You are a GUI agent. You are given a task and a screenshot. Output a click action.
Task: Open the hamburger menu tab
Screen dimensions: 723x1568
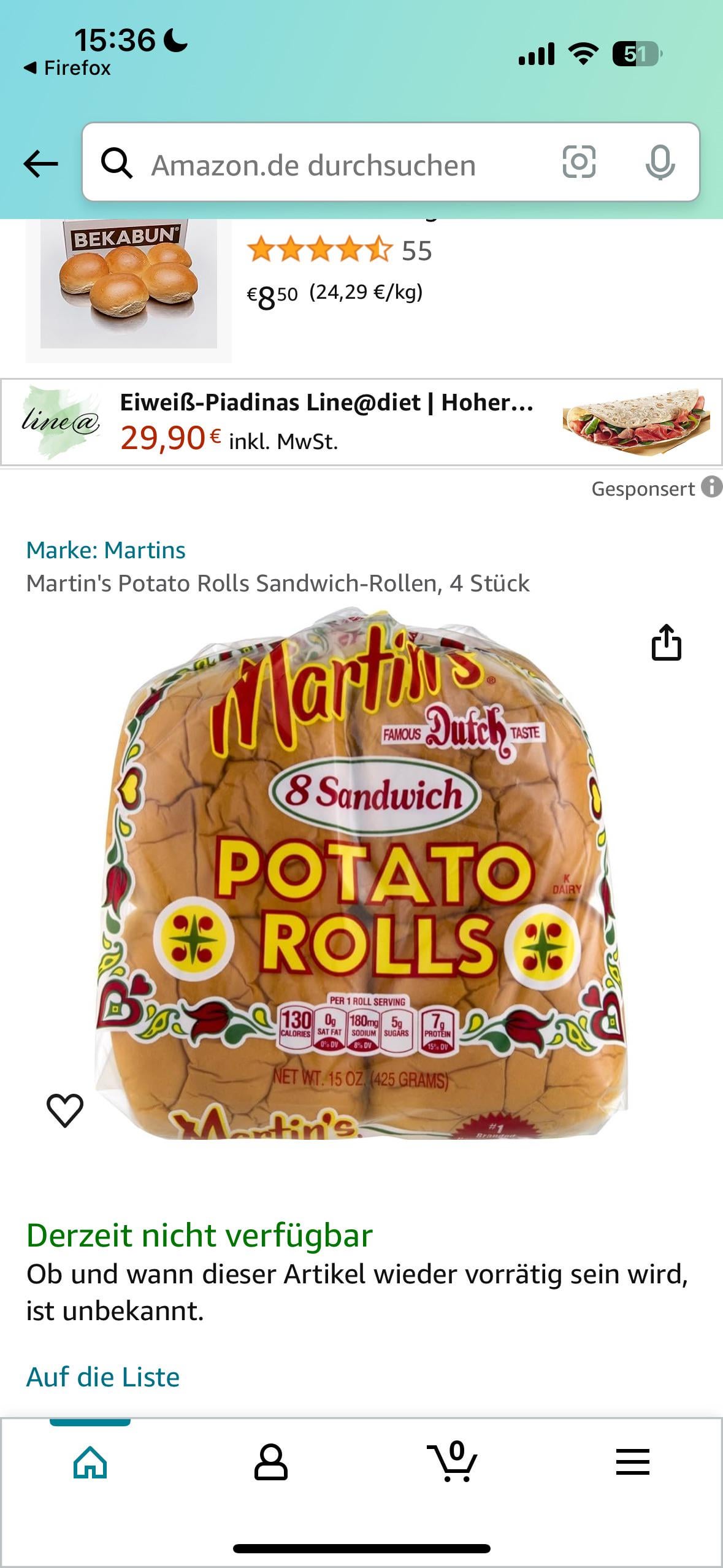click(x=632, y=1462)
